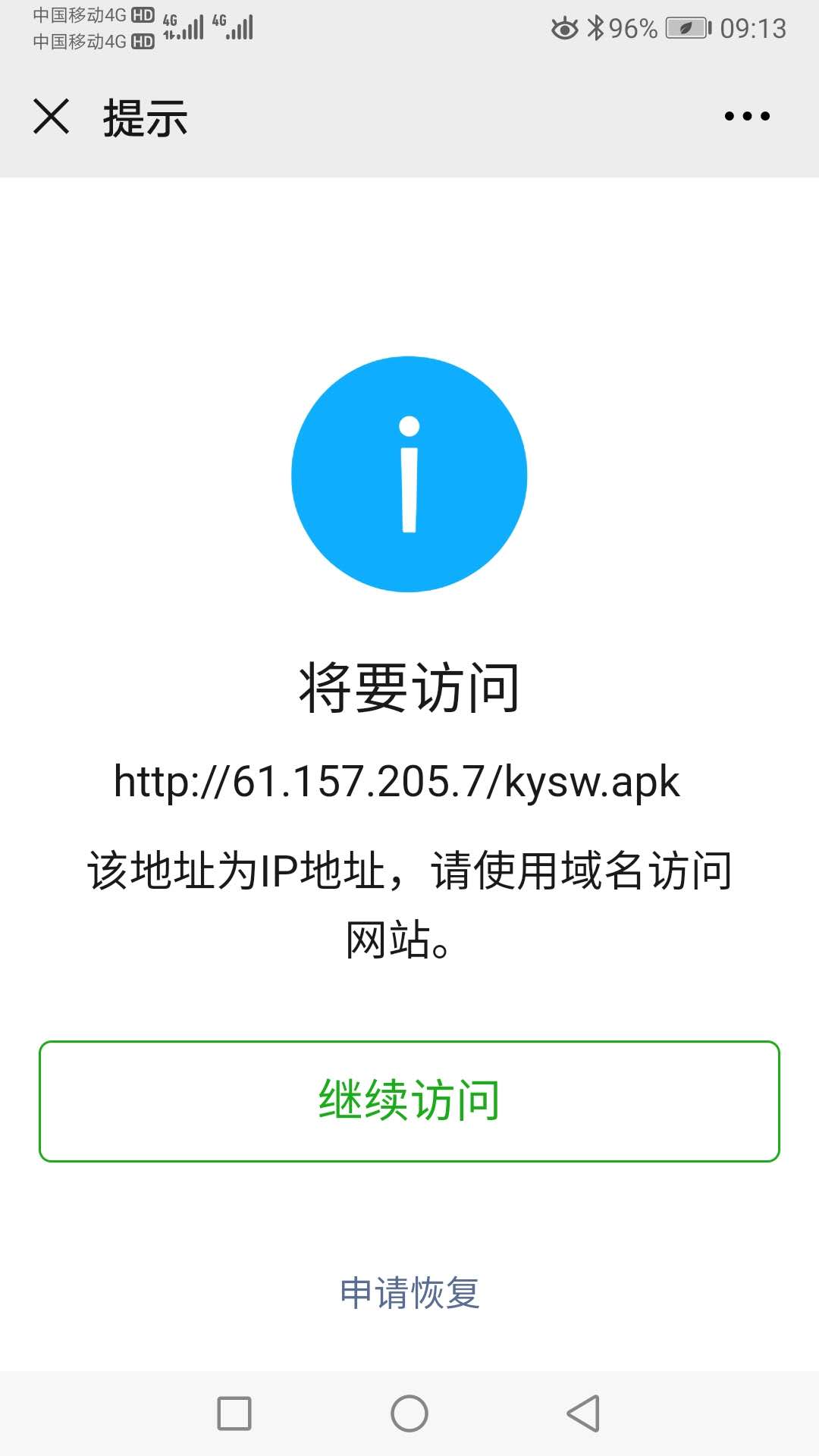Open the three-dot overflow menu

pyautogui.click(x=747, y=116)
